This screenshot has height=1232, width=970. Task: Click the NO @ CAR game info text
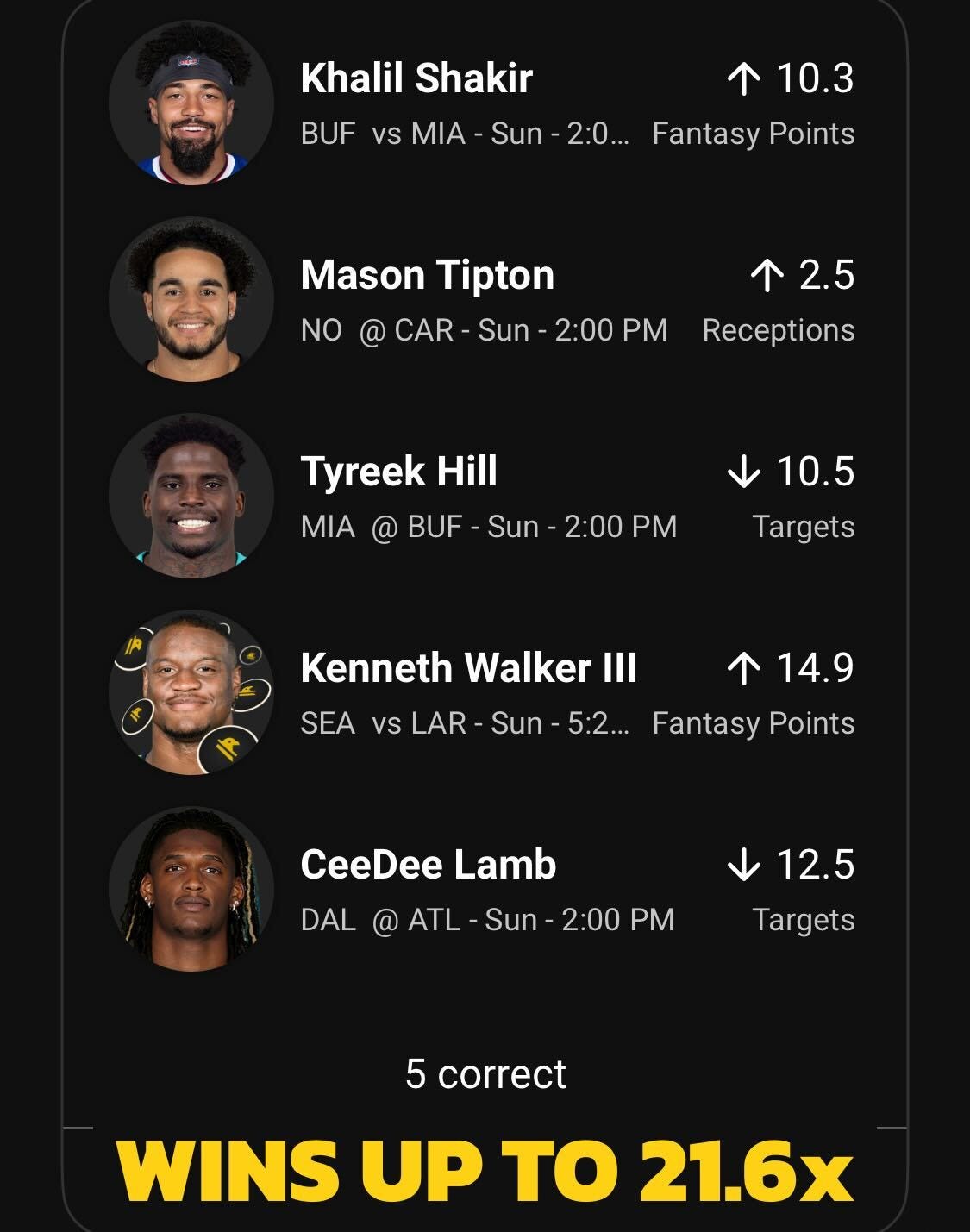[x=485, y=328]
